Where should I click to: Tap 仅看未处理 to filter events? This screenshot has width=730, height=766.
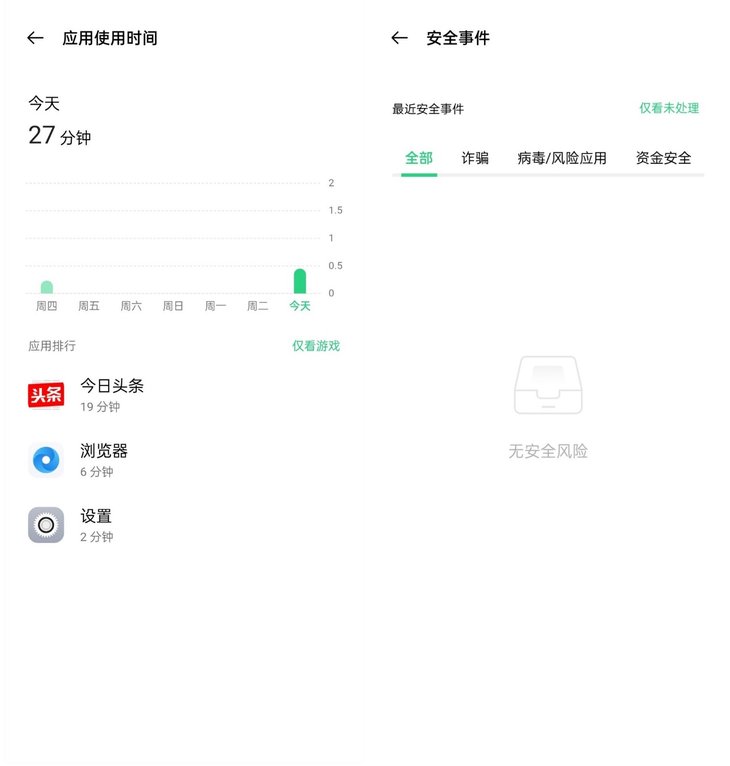[x=669, y=108]
